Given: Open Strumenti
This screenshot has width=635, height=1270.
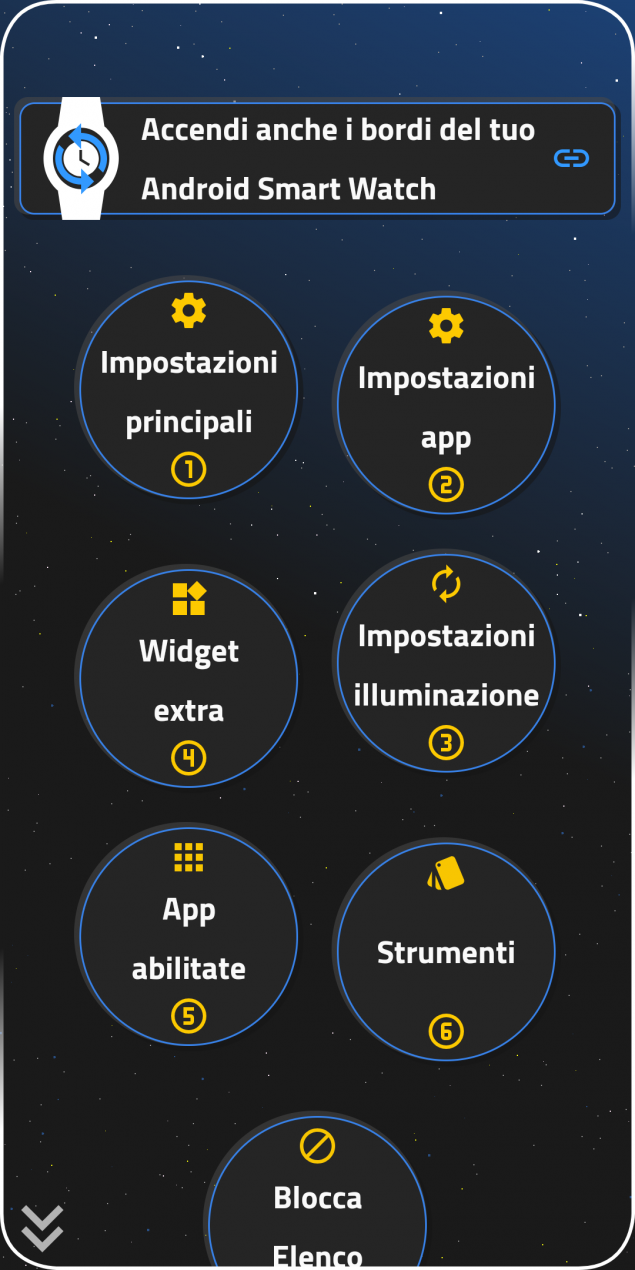Looking at the screenshot, I should coord(446,951).
